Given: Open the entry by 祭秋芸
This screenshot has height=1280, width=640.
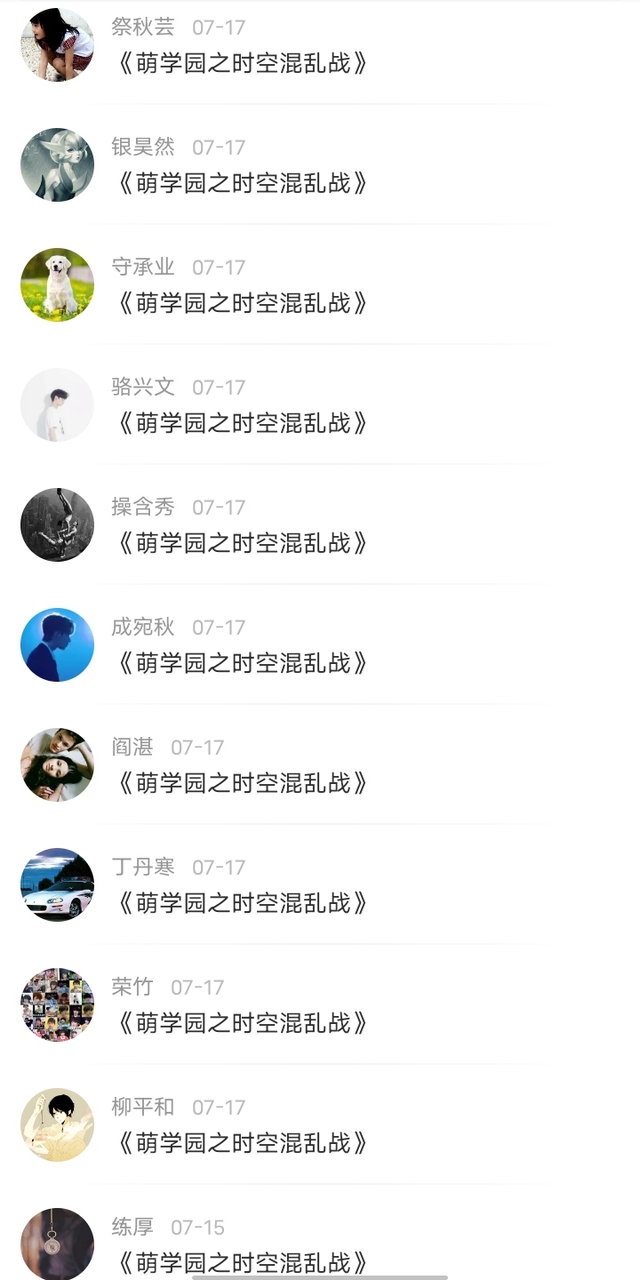Looking at the screenshot, I should (320, 45).
